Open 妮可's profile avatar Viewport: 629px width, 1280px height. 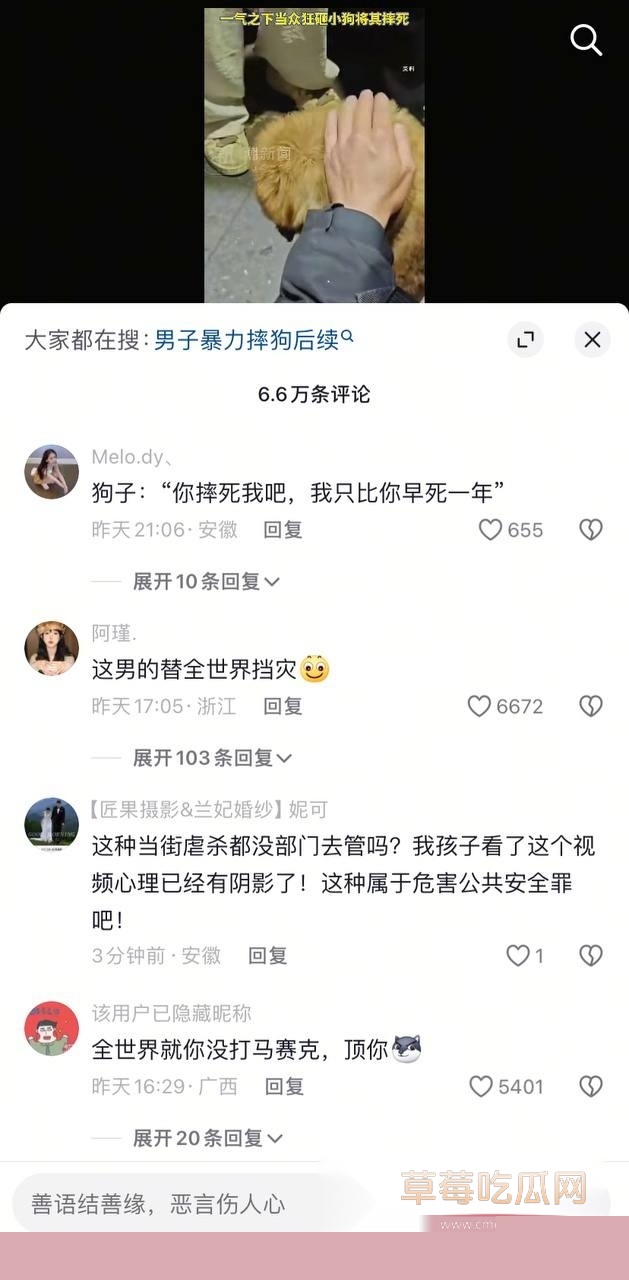pos(51,825)
